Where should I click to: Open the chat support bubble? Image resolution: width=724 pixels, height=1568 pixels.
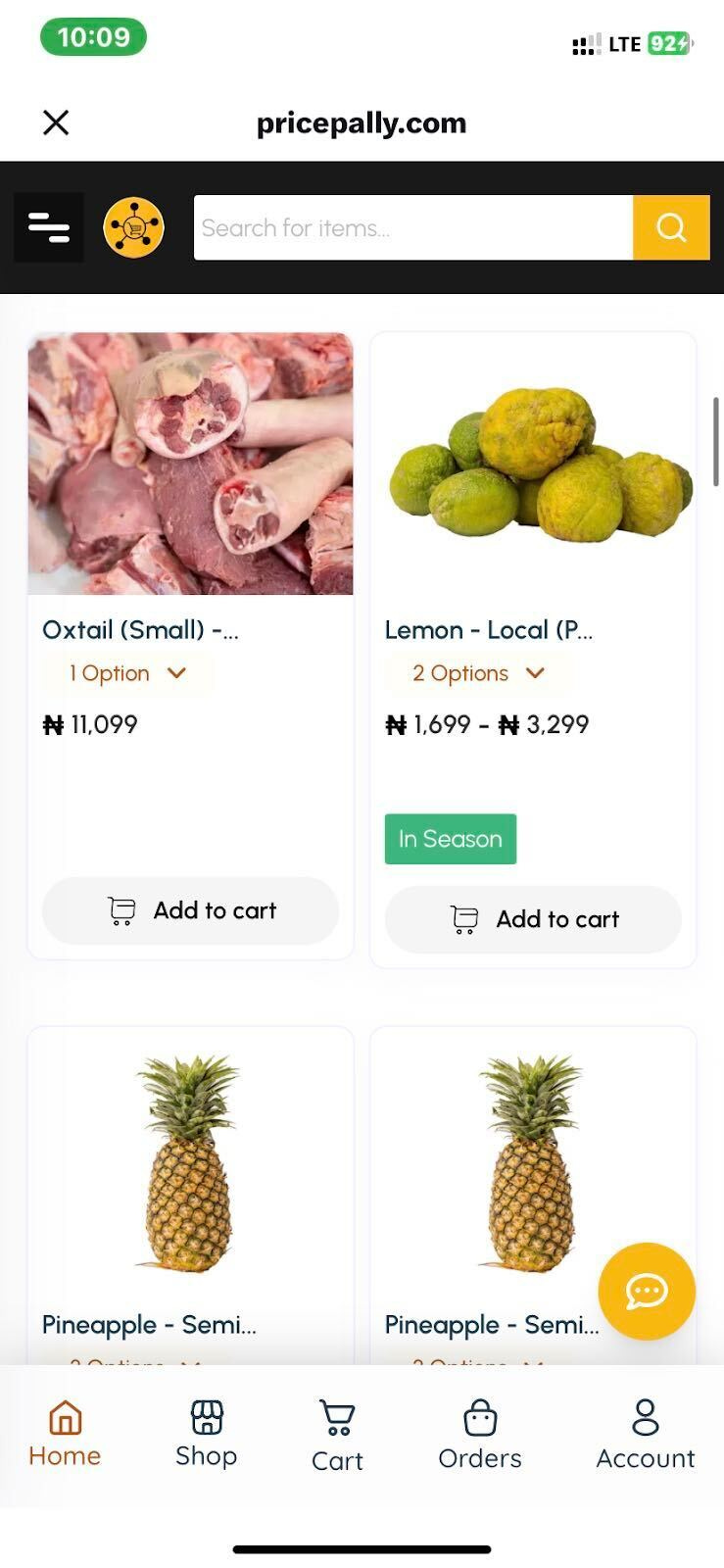(647, 1291)
